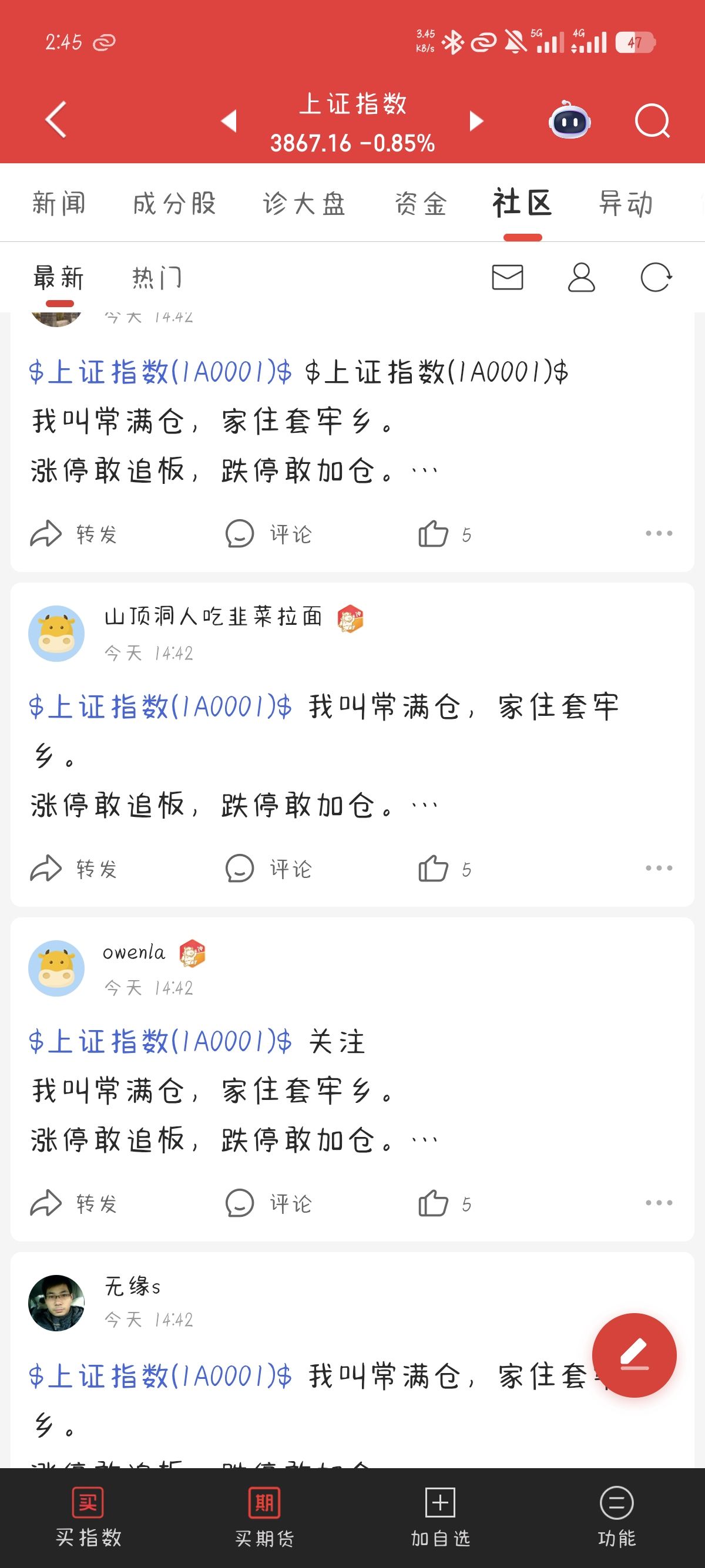Switch to the previous index arrow

point(229,121)
